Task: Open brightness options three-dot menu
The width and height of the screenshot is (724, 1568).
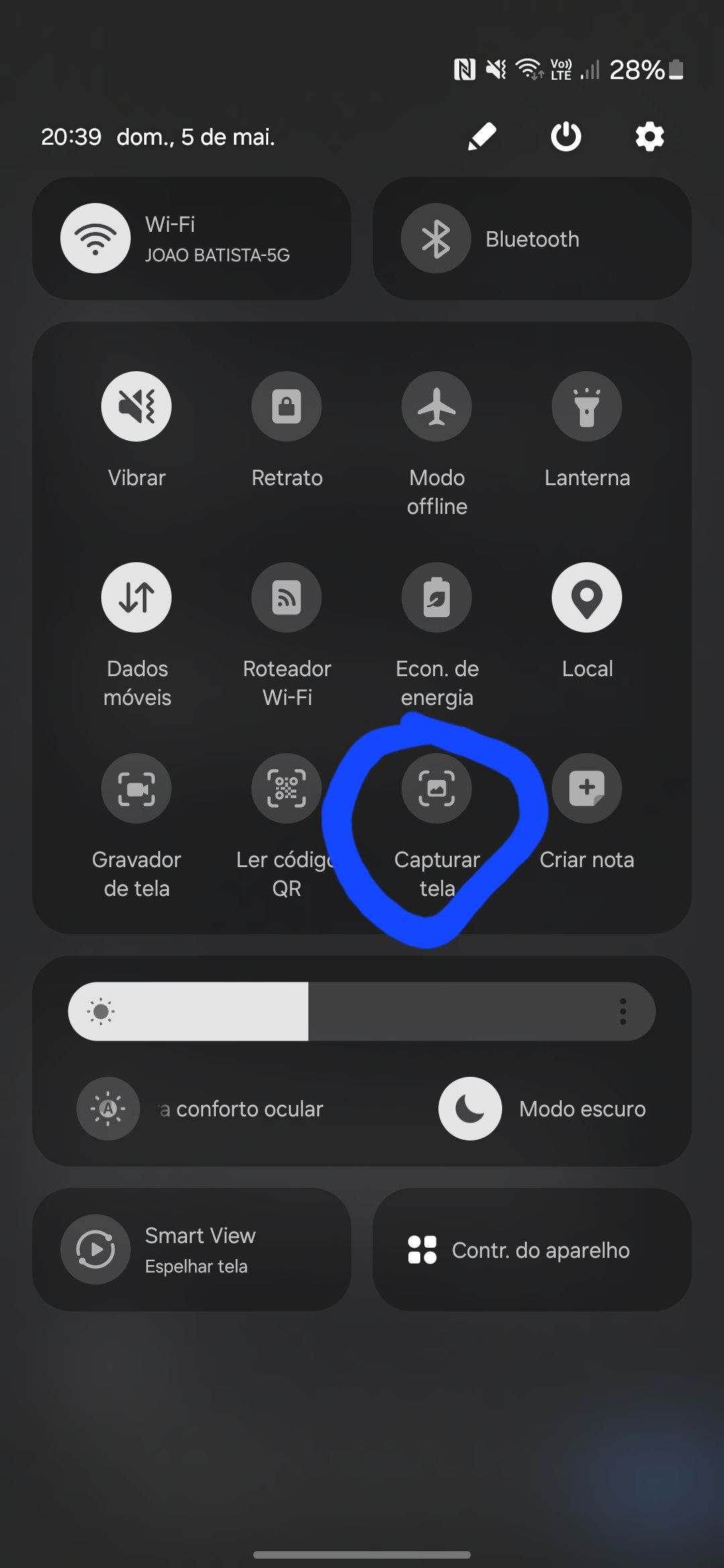Action: click(623, 1011)
